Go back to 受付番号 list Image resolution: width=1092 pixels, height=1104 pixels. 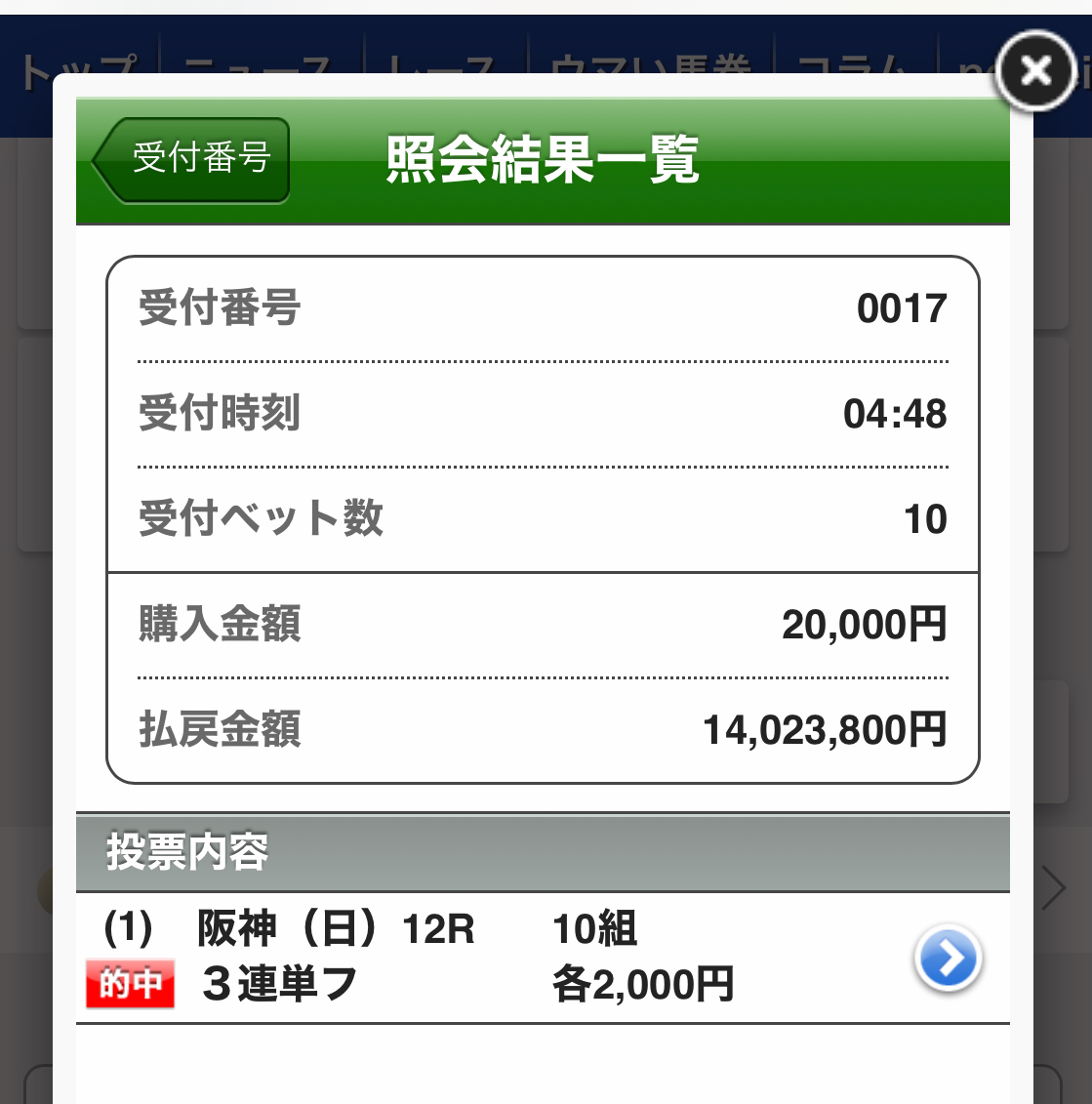click(x=192, y=159)
